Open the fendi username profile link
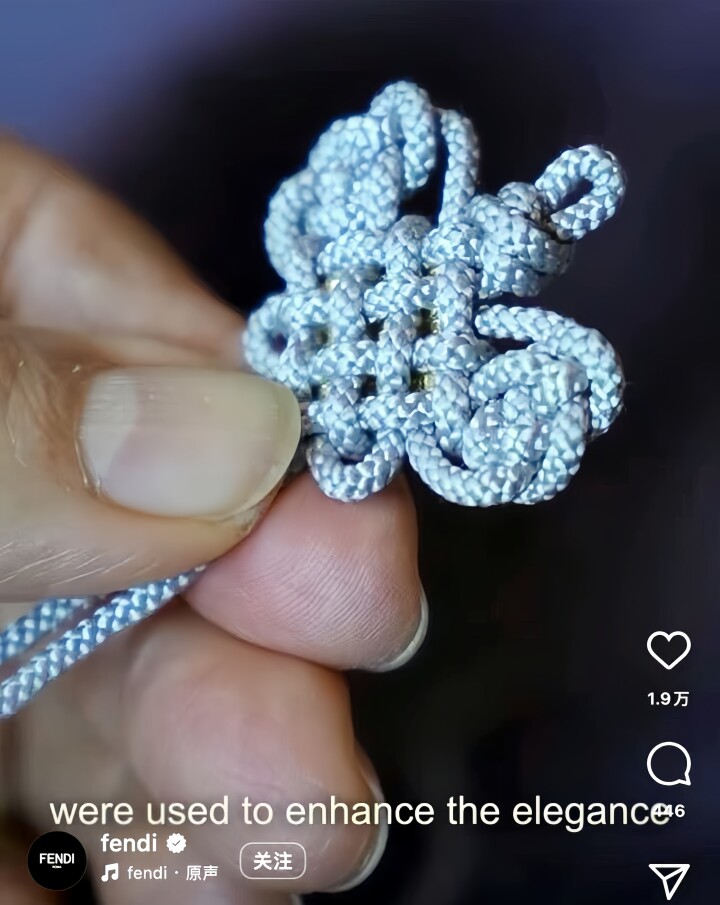Screen dimensions: 720x905 tap(129, 843)
